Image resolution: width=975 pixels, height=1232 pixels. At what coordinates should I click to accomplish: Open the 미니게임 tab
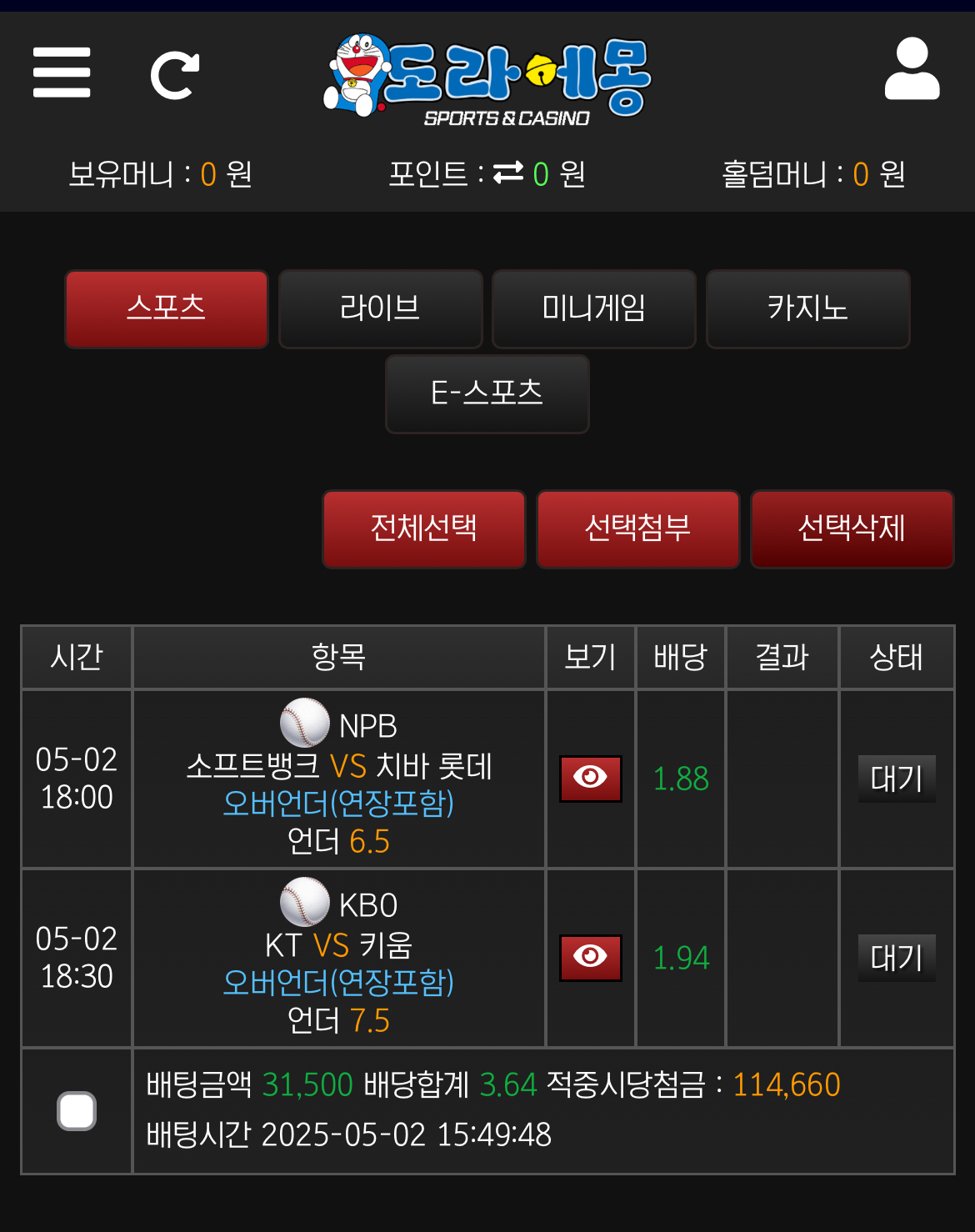[593, 308]
